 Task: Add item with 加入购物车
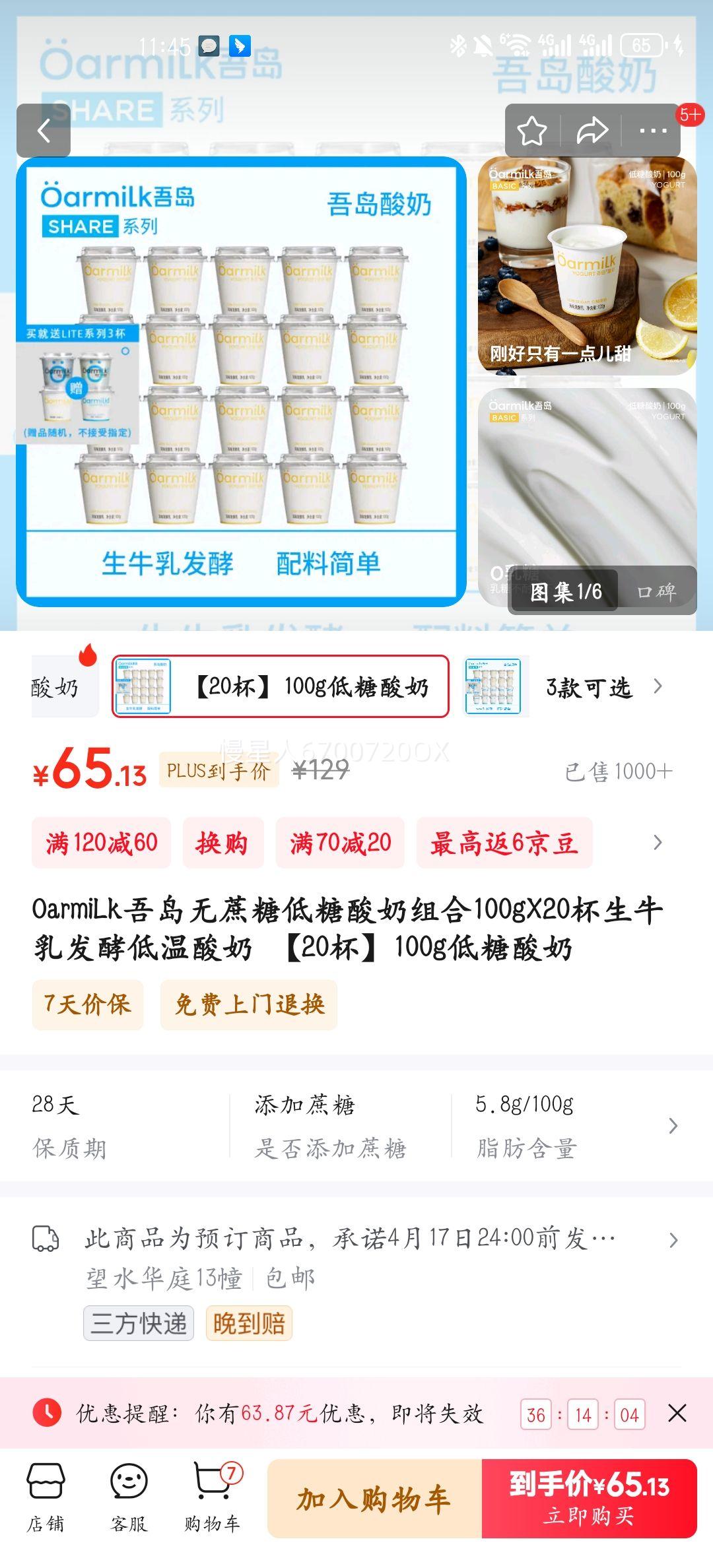[374, 1498]
